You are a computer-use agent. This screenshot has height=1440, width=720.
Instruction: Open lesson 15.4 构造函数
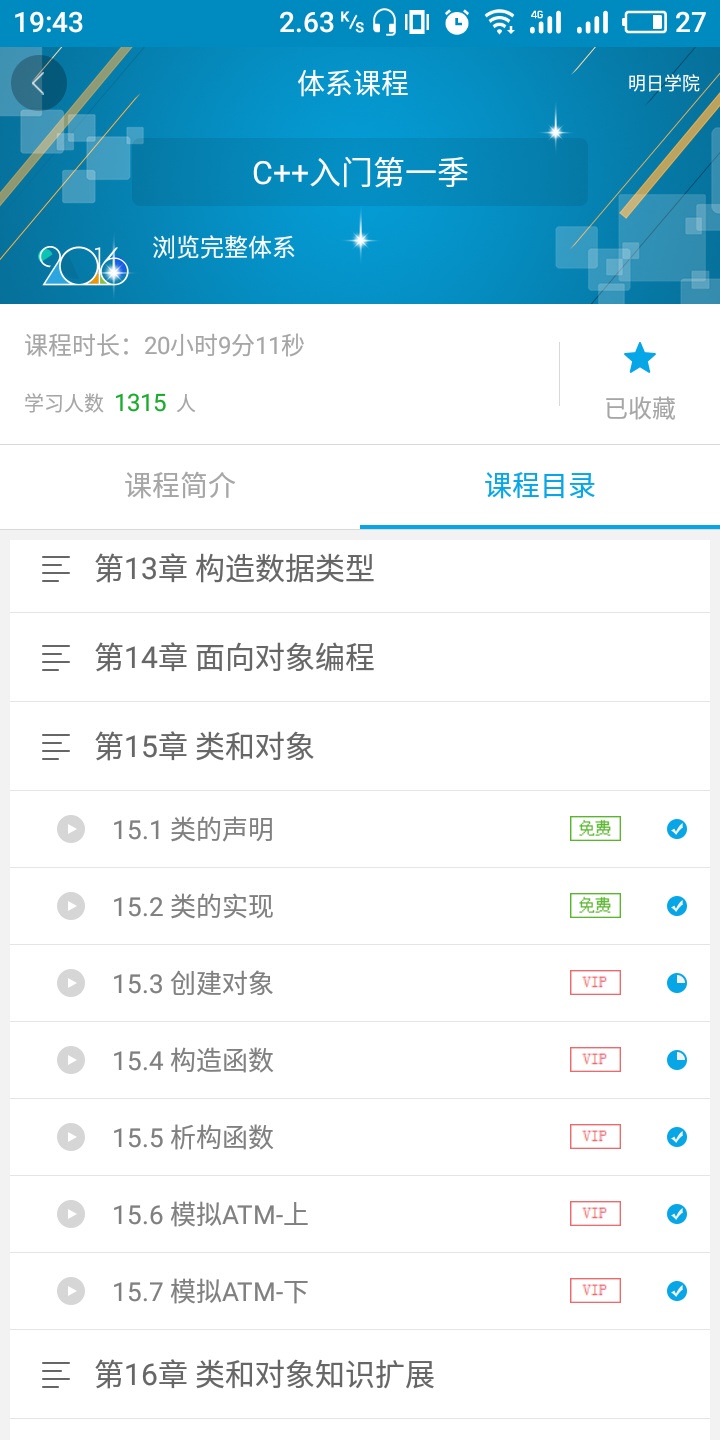tap(360, 1060)
